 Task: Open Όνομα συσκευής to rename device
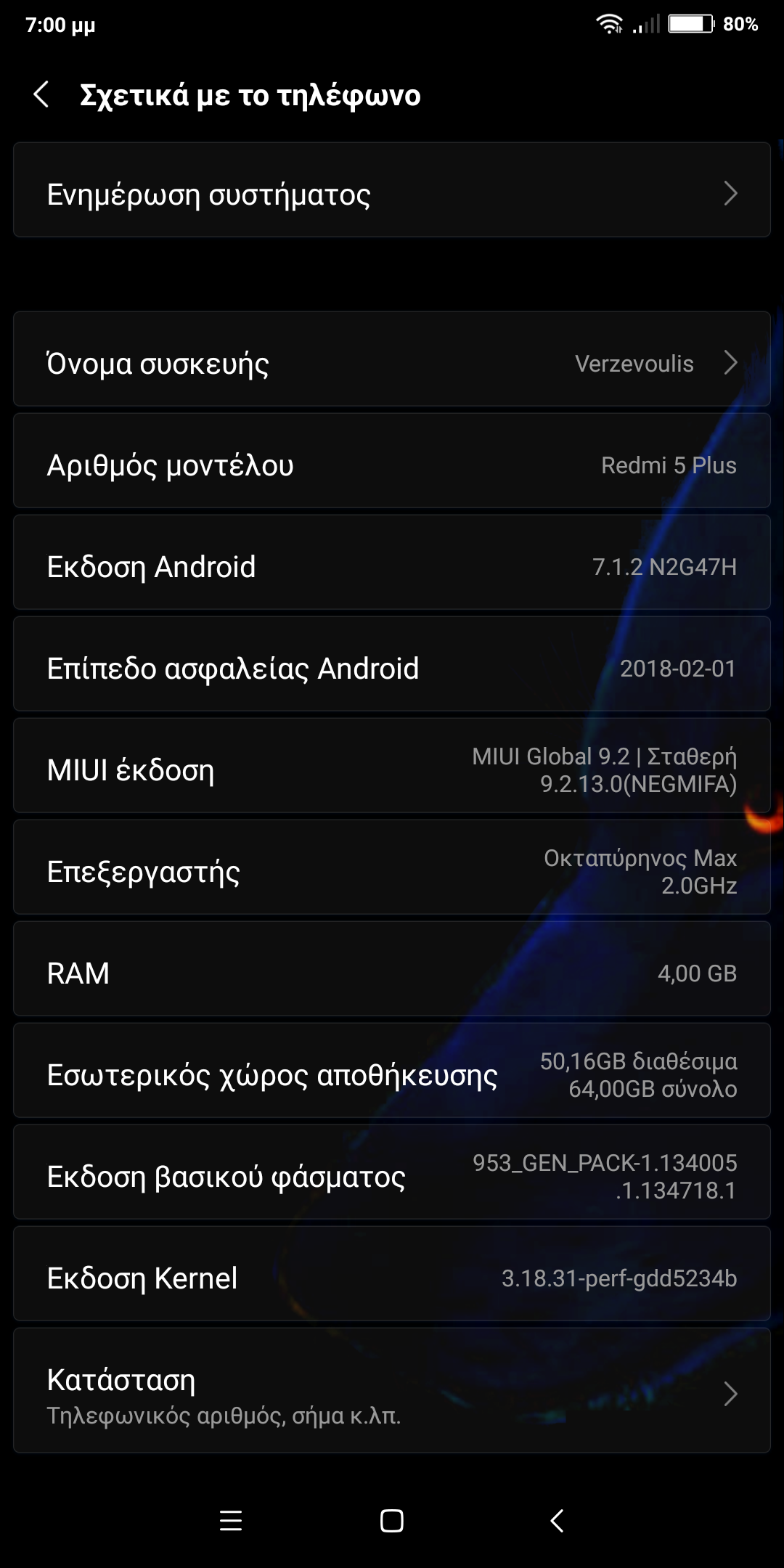(392, 359)
